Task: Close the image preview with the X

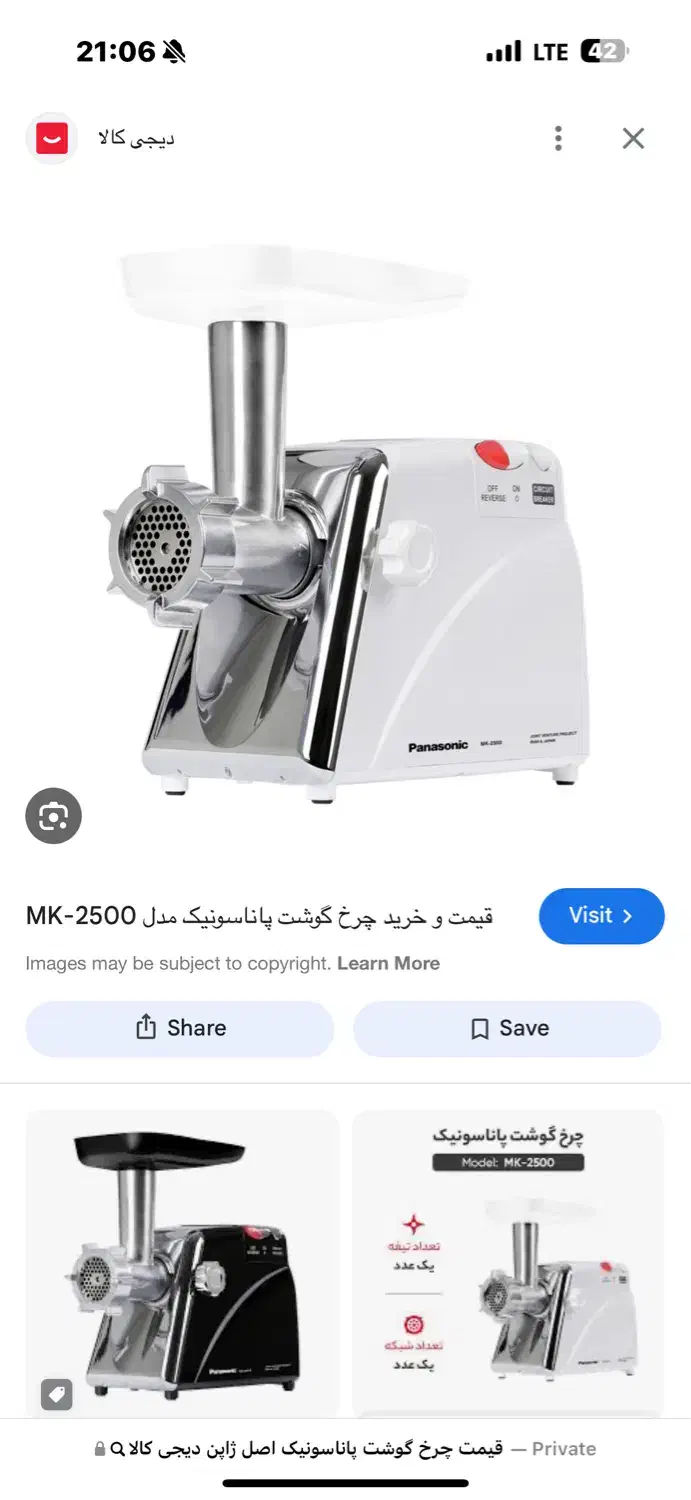Action: coord(633,139)
